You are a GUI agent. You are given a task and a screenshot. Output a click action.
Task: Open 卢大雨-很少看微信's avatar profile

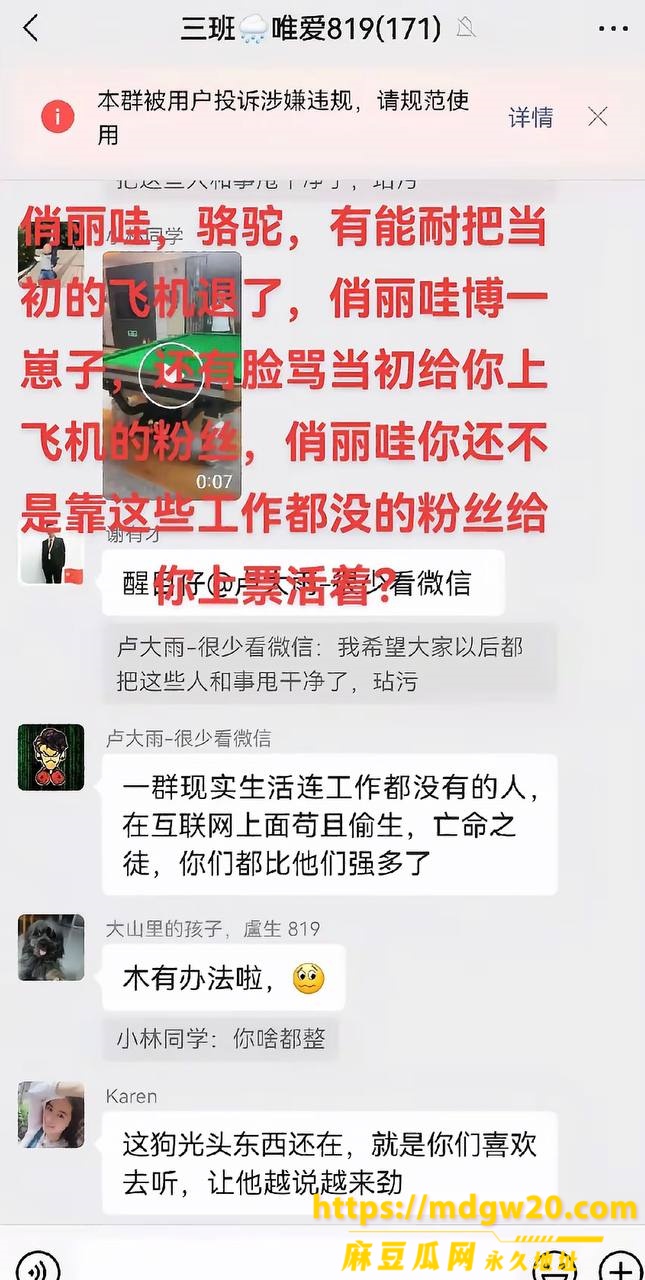(x=51, y=757)
